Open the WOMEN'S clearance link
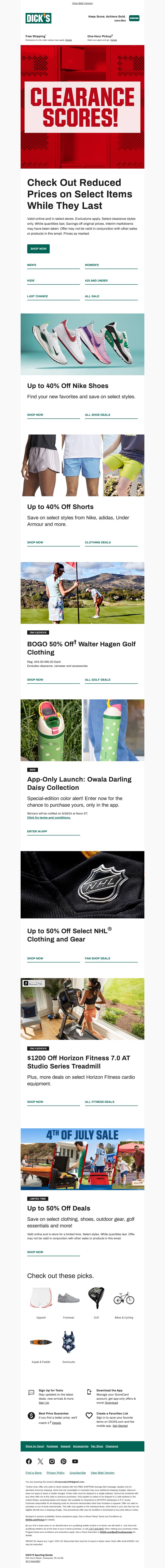This screenshot has width=165, height=1568. [92, 265]
